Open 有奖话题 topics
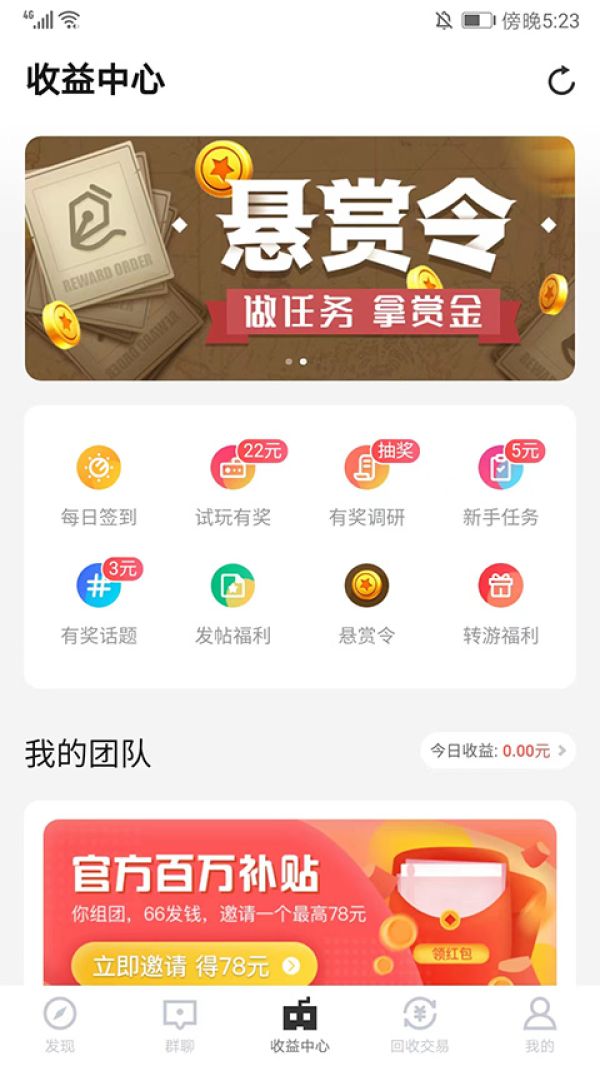 [x=99, y=586]
